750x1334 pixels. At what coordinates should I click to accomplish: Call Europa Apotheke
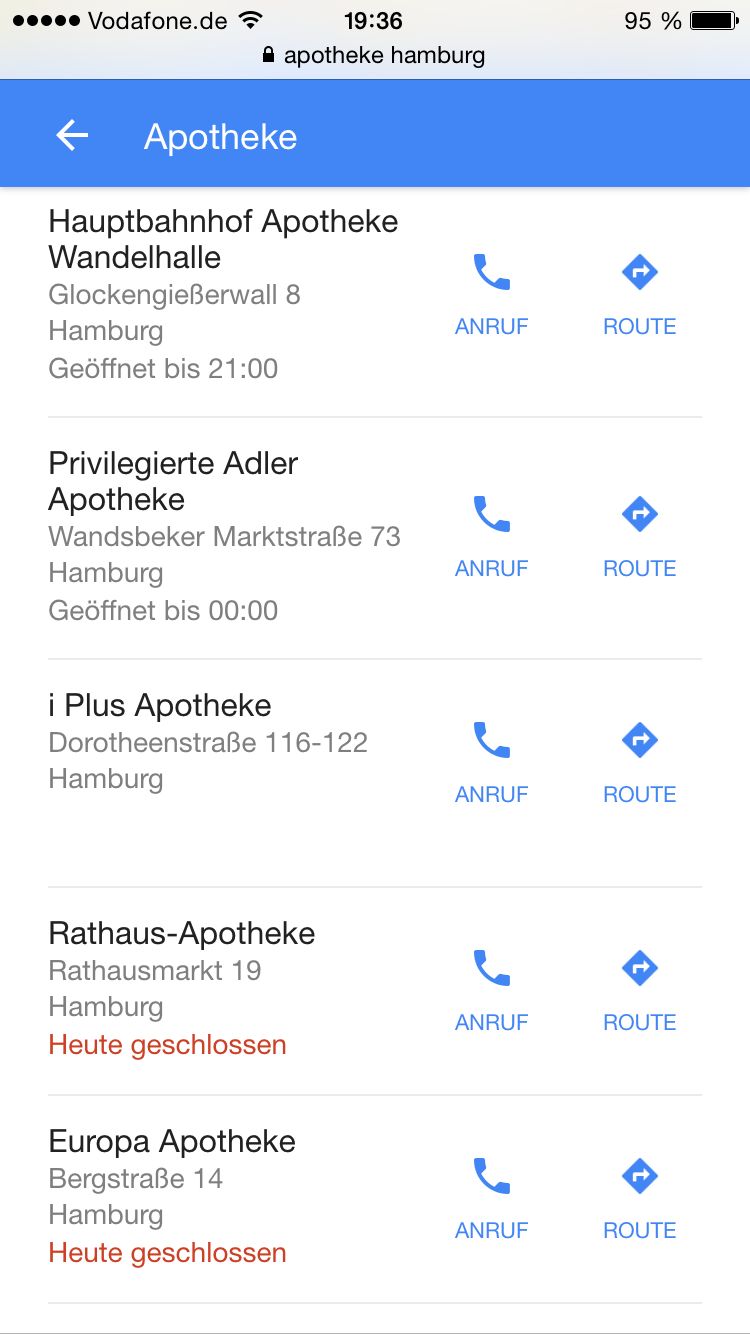pyautogui.click(x=491, y=1199)
